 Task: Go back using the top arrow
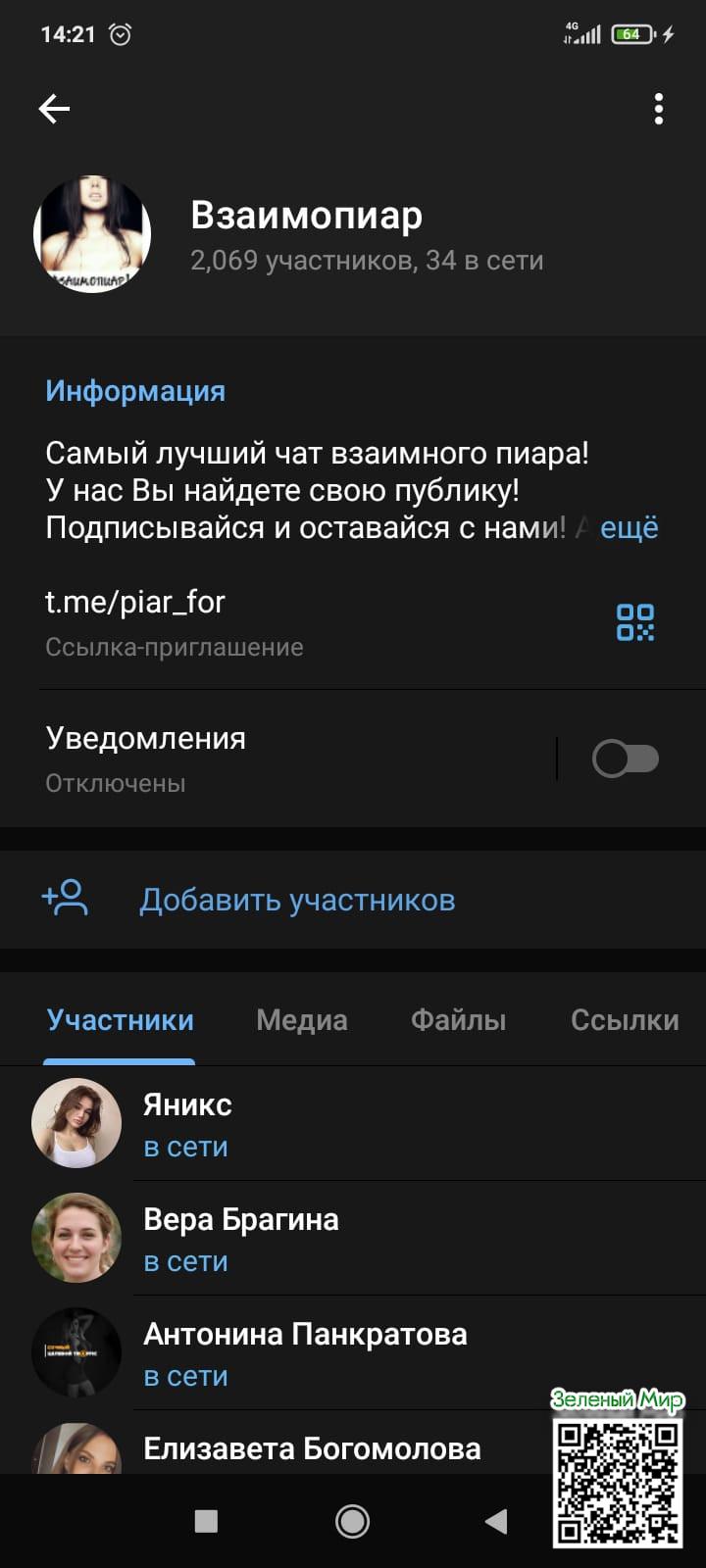click(54, 109)
